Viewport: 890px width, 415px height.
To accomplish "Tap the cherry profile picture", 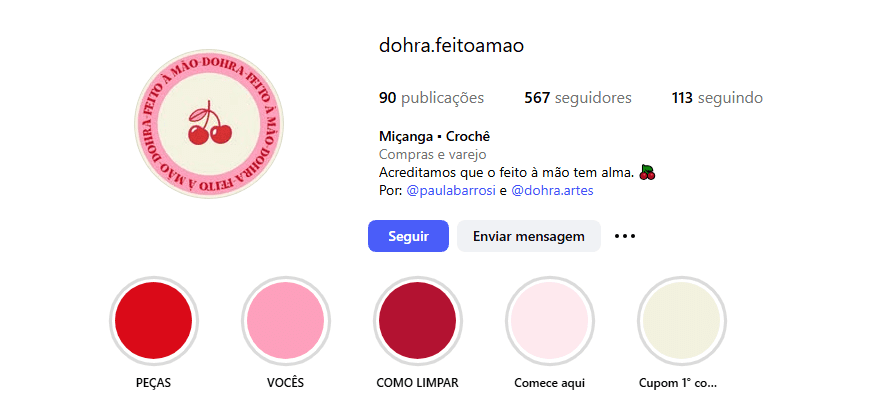I will click(x=210, y=124).
